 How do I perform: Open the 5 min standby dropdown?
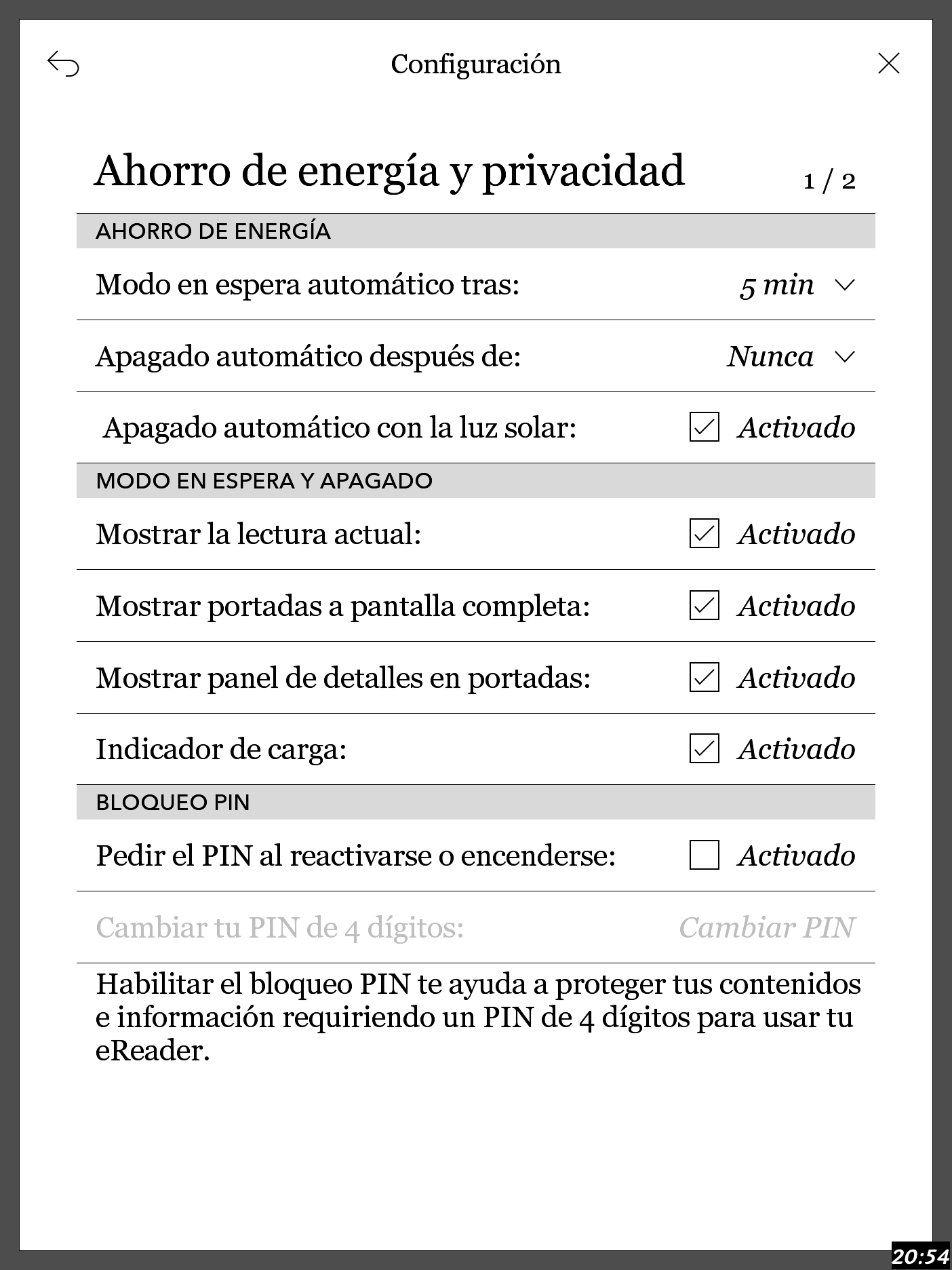pyautogui.click(x=796, y=285)
